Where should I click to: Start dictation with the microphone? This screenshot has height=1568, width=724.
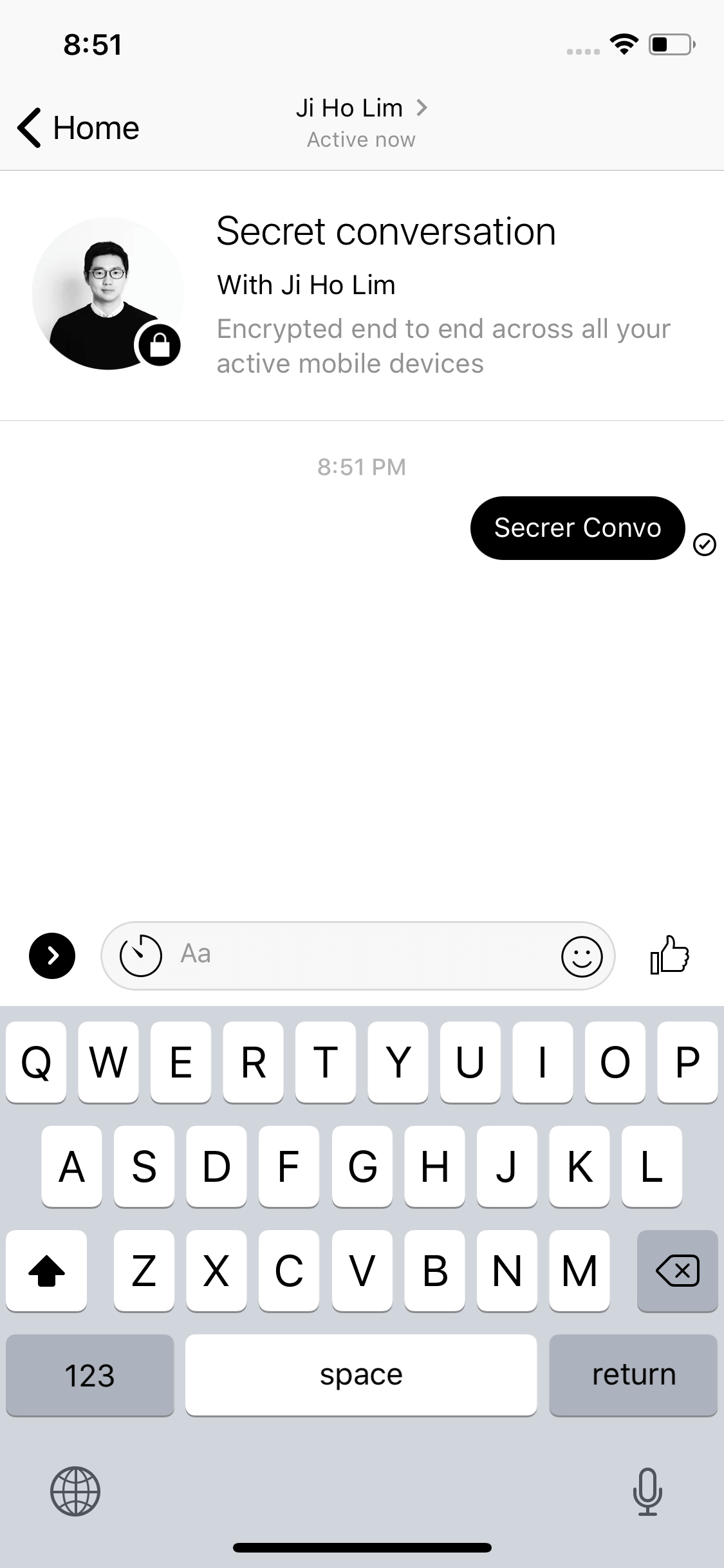pyautogui.click(x=647, y=1491)
